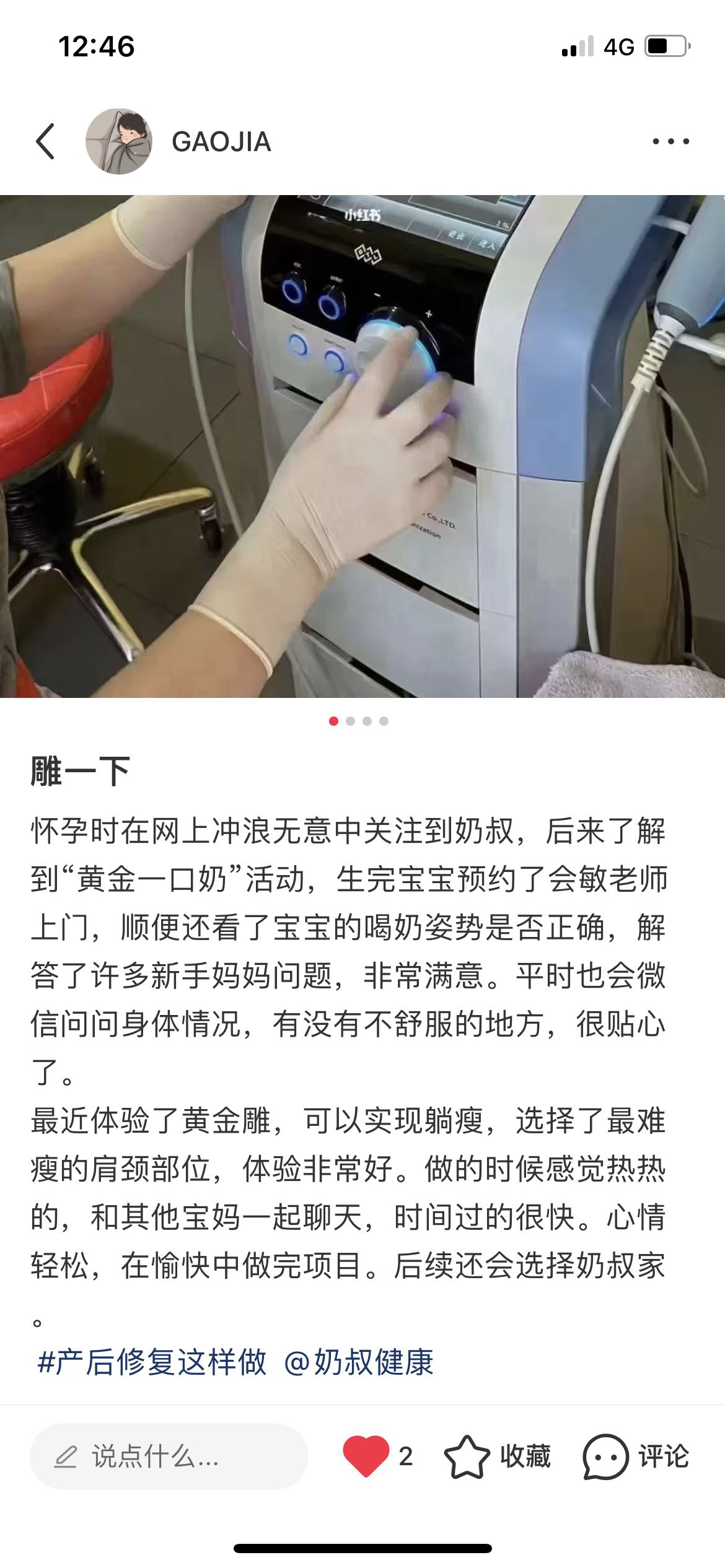The height and width of the screenshot is (1568, 725).
Task: Go back using the back arrow
Action: point(46,141)
